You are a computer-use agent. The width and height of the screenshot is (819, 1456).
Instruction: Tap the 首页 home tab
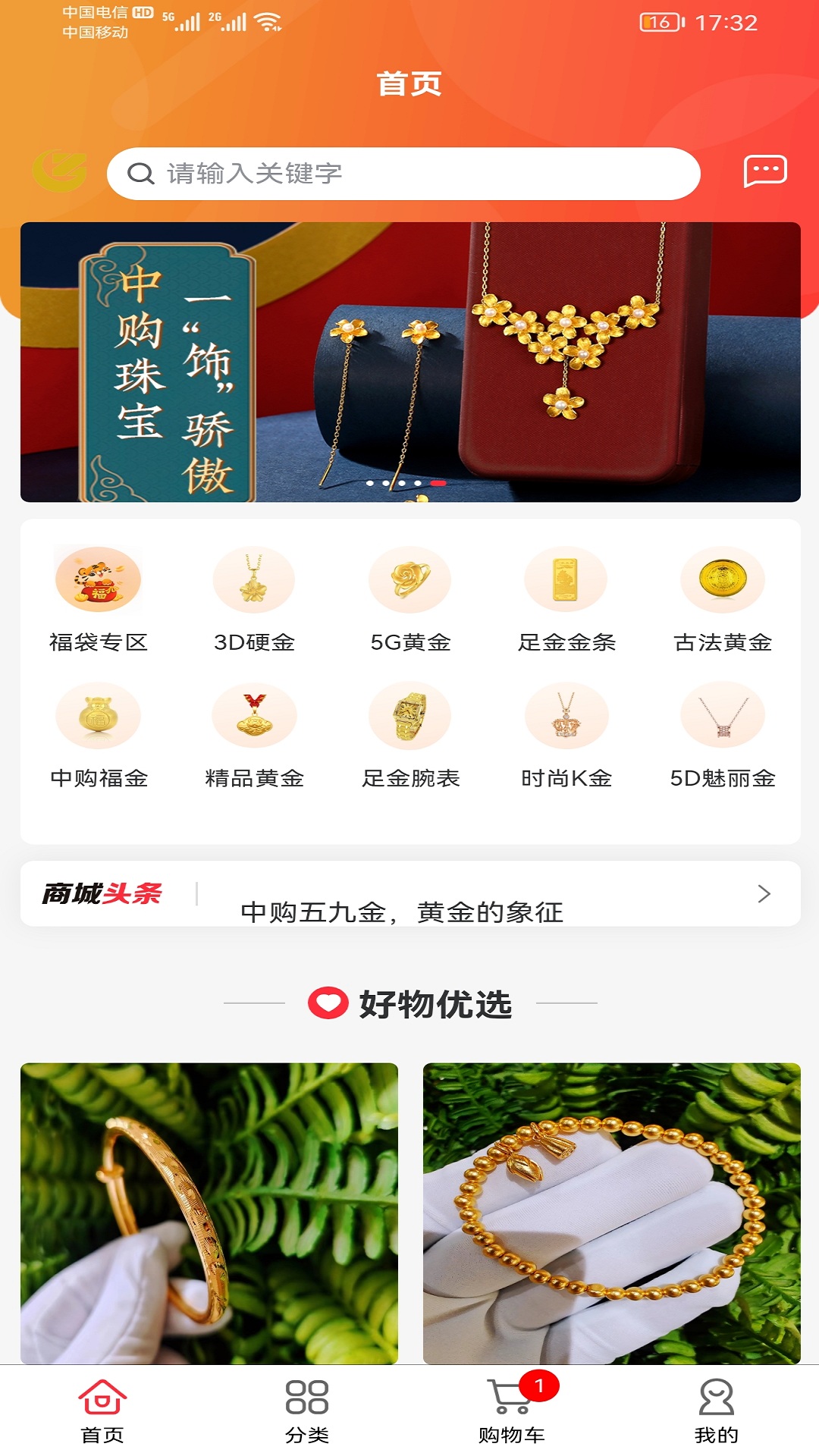coord(102,1410)
